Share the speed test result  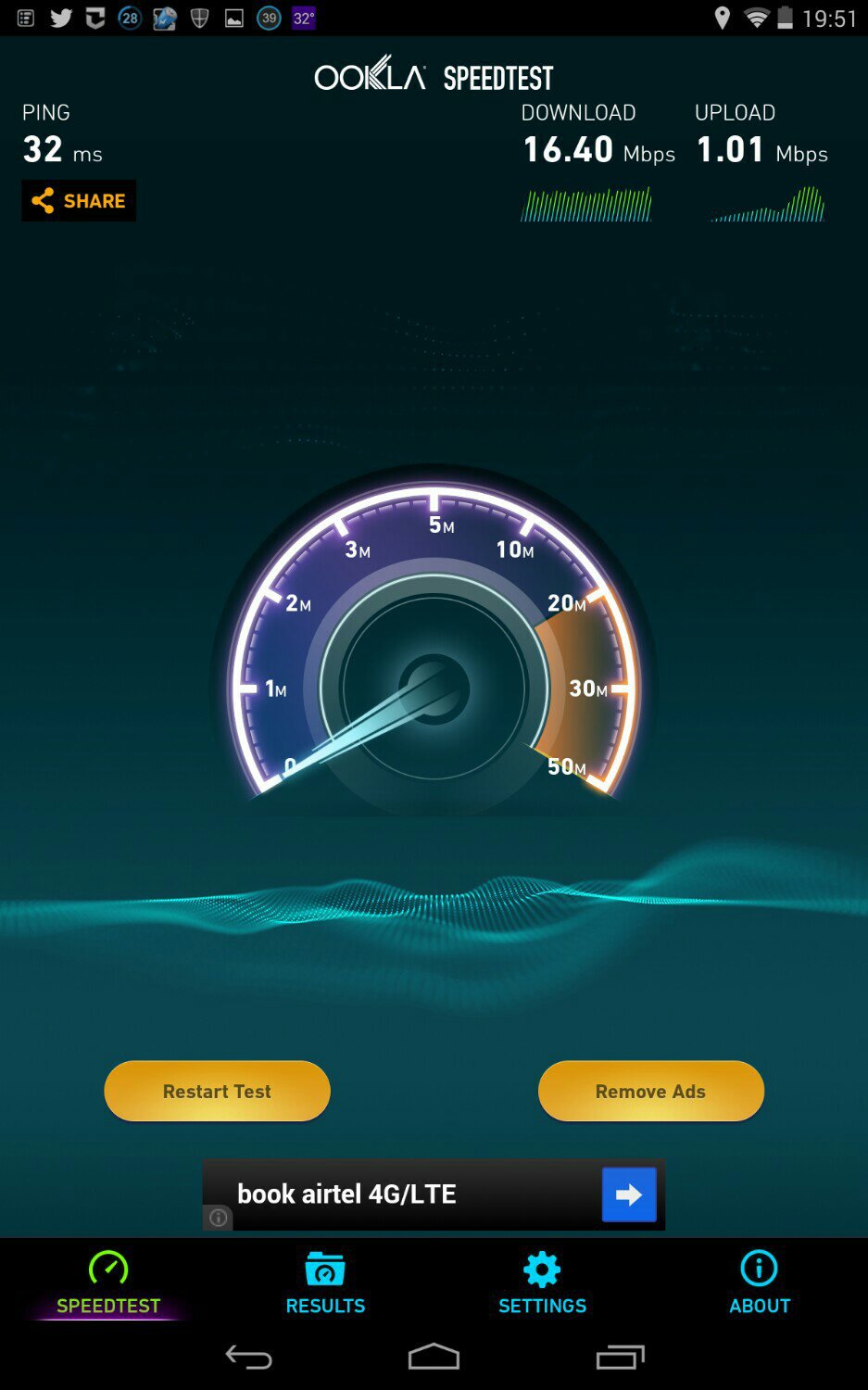pos(79,200)
